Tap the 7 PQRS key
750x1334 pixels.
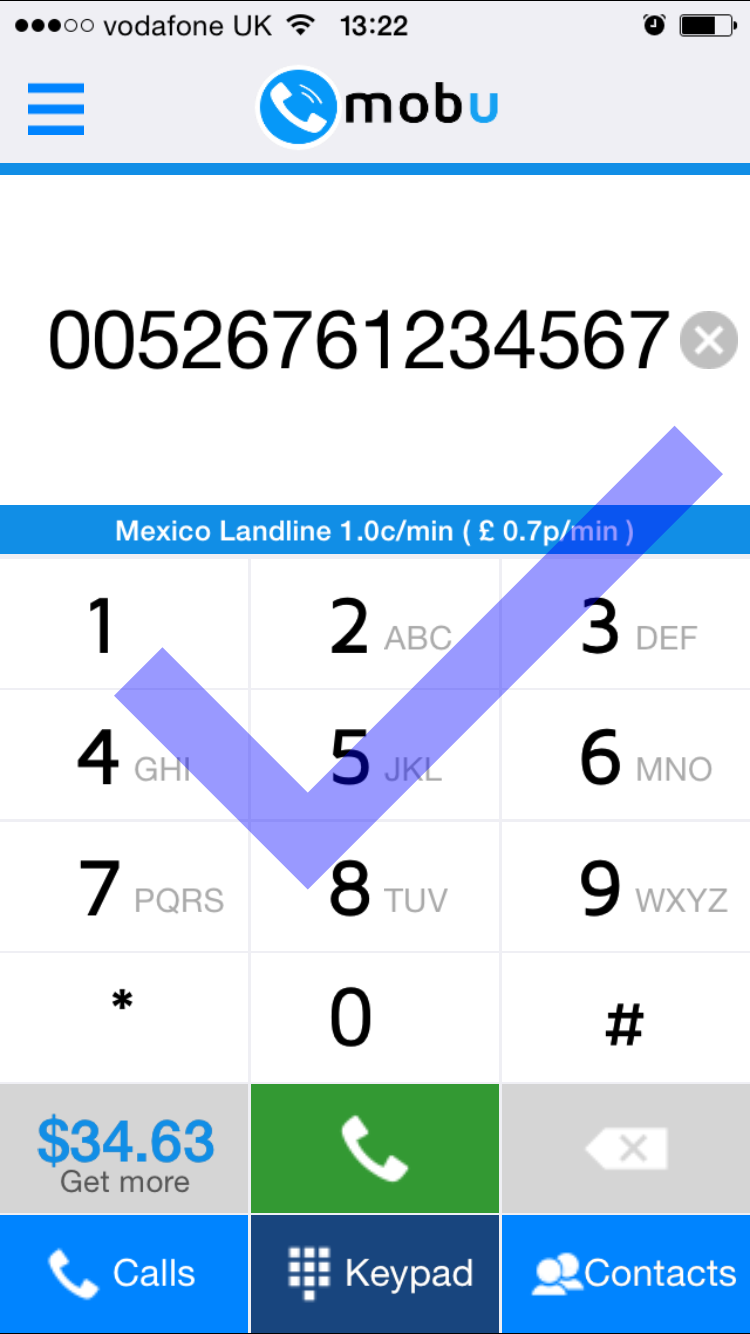click(x=124, y=888)
